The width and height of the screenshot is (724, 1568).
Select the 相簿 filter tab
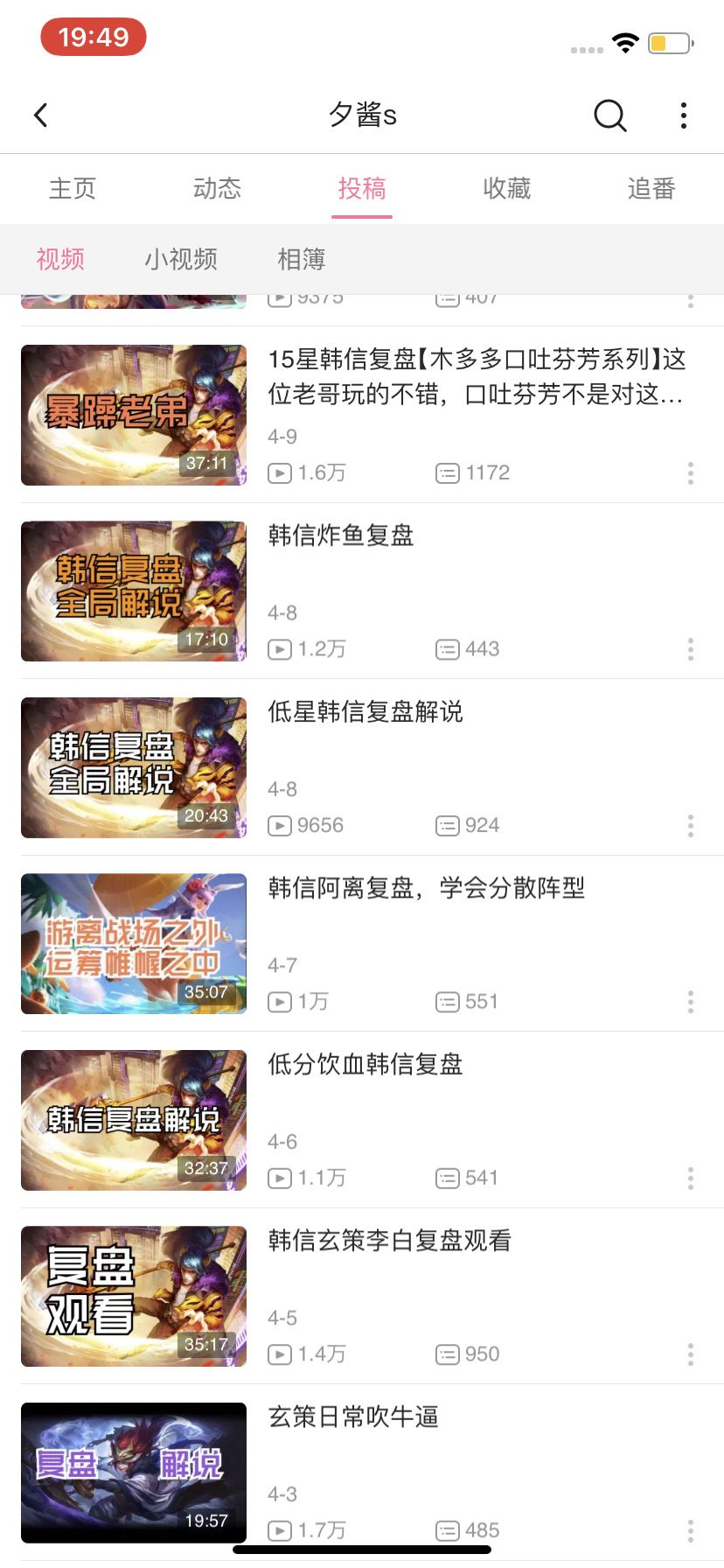tap(301, 259)
